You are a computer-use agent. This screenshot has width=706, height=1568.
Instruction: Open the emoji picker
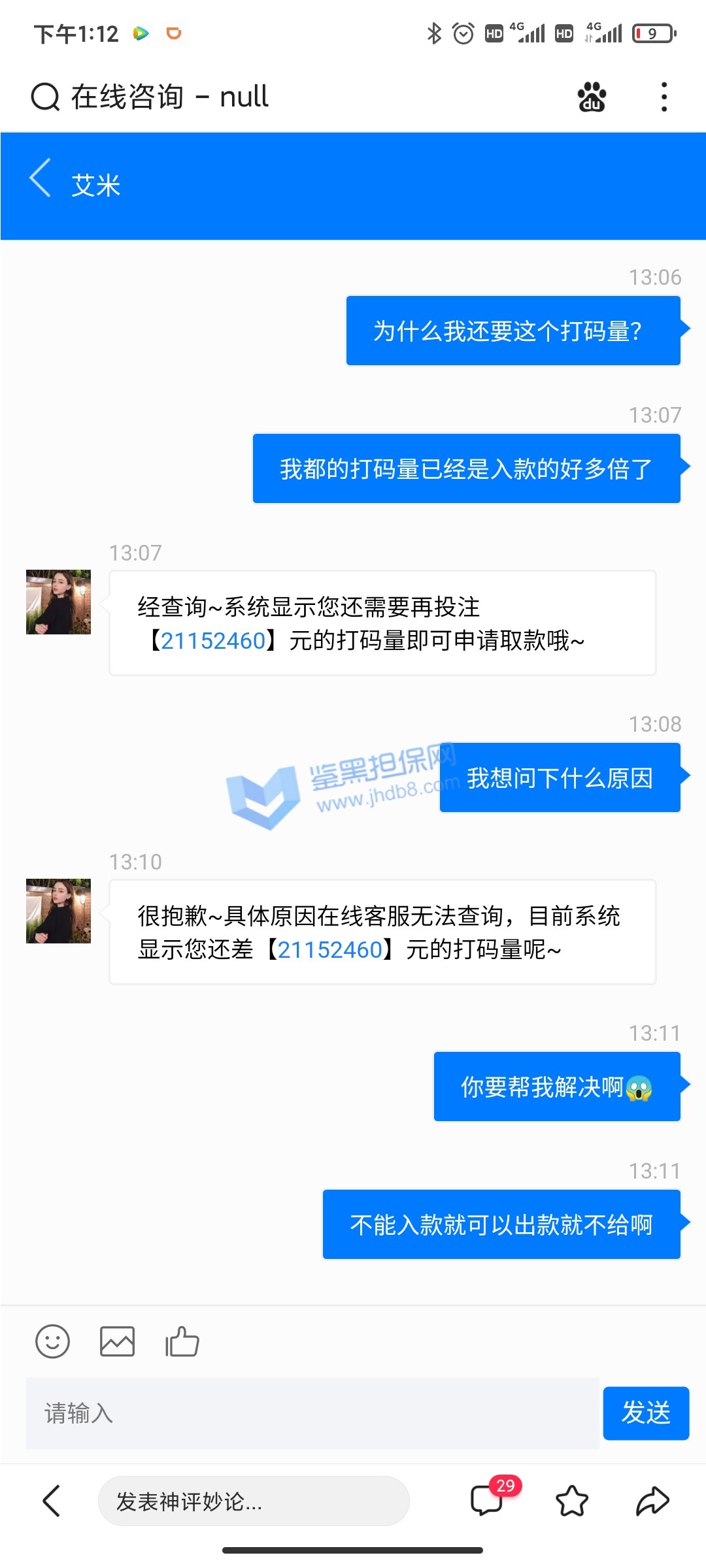[52, 1342]
